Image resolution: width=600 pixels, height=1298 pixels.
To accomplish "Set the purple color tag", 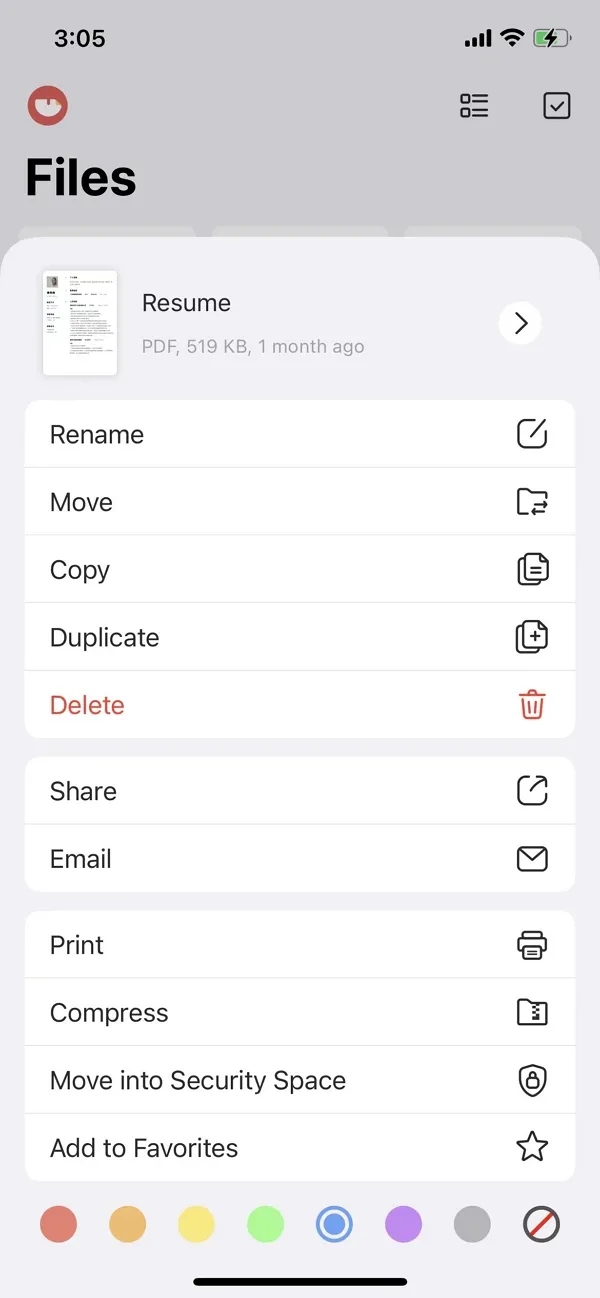I will pyautogui.click(x=403, y=1224).
